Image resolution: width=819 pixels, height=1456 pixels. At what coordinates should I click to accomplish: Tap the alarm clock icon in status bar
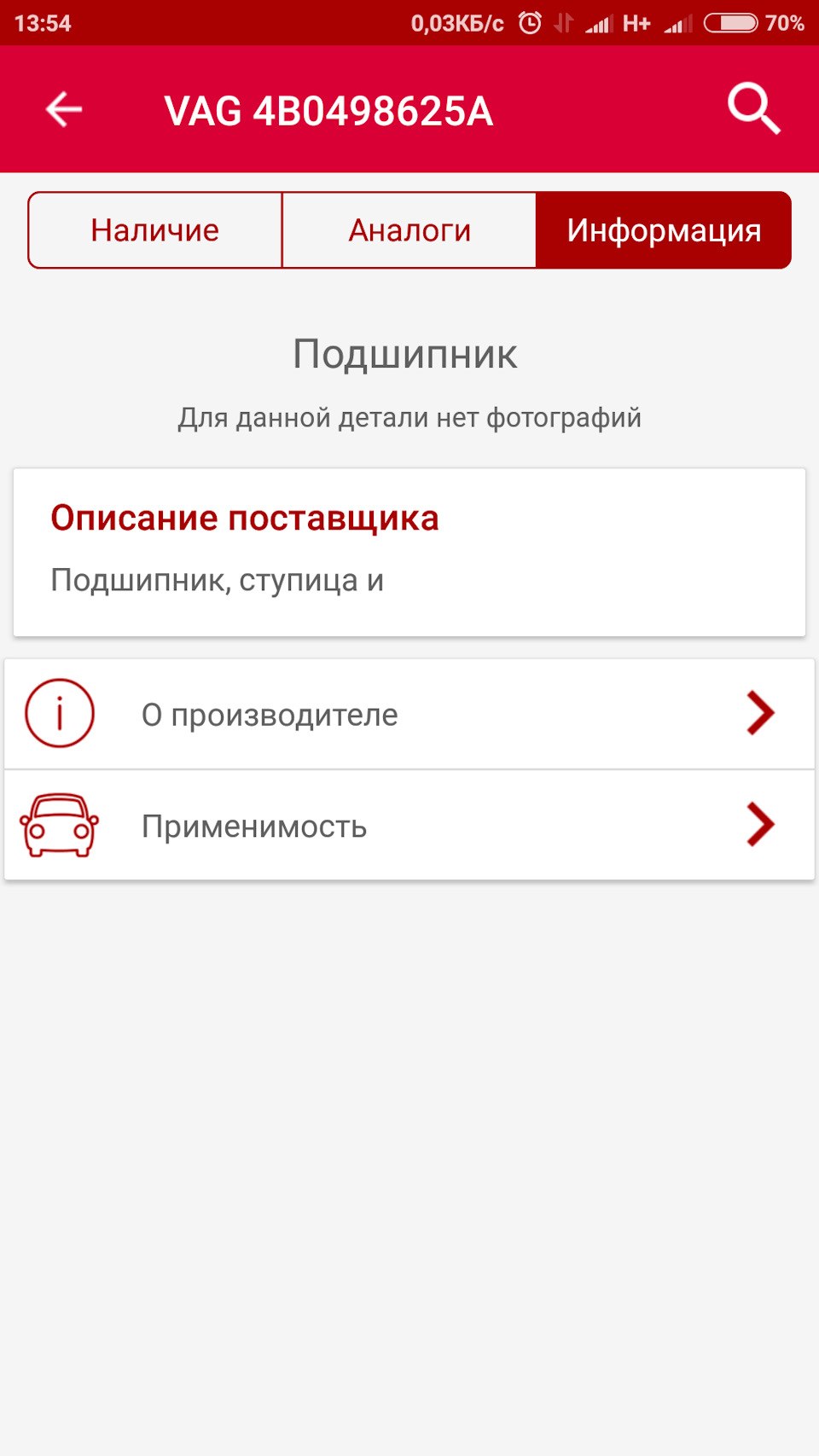(x=529, y=23)
